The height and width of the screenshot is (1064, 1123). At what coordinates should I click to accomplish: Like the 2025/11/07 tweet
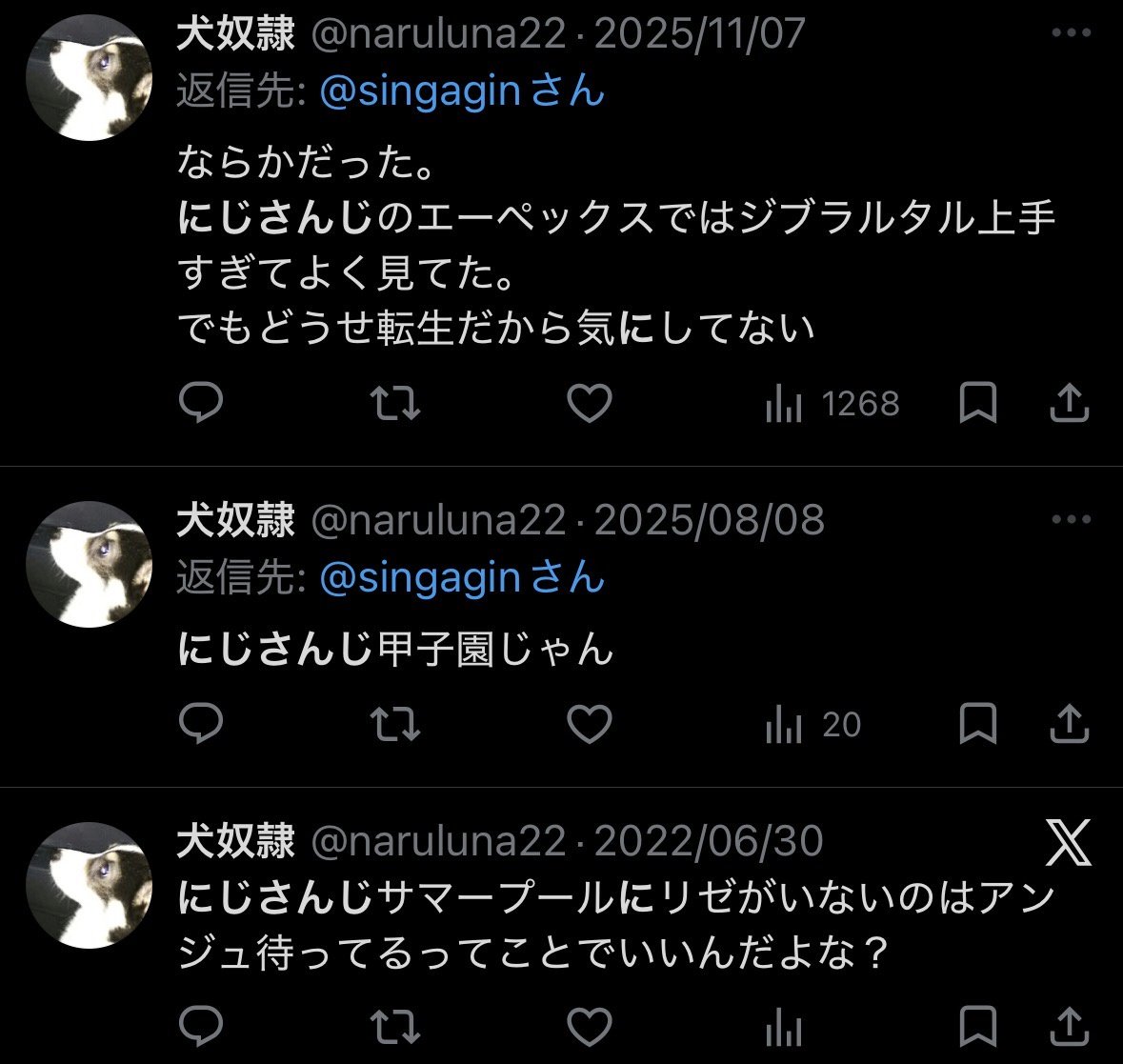pyautogui.click(x=590, y=404)
